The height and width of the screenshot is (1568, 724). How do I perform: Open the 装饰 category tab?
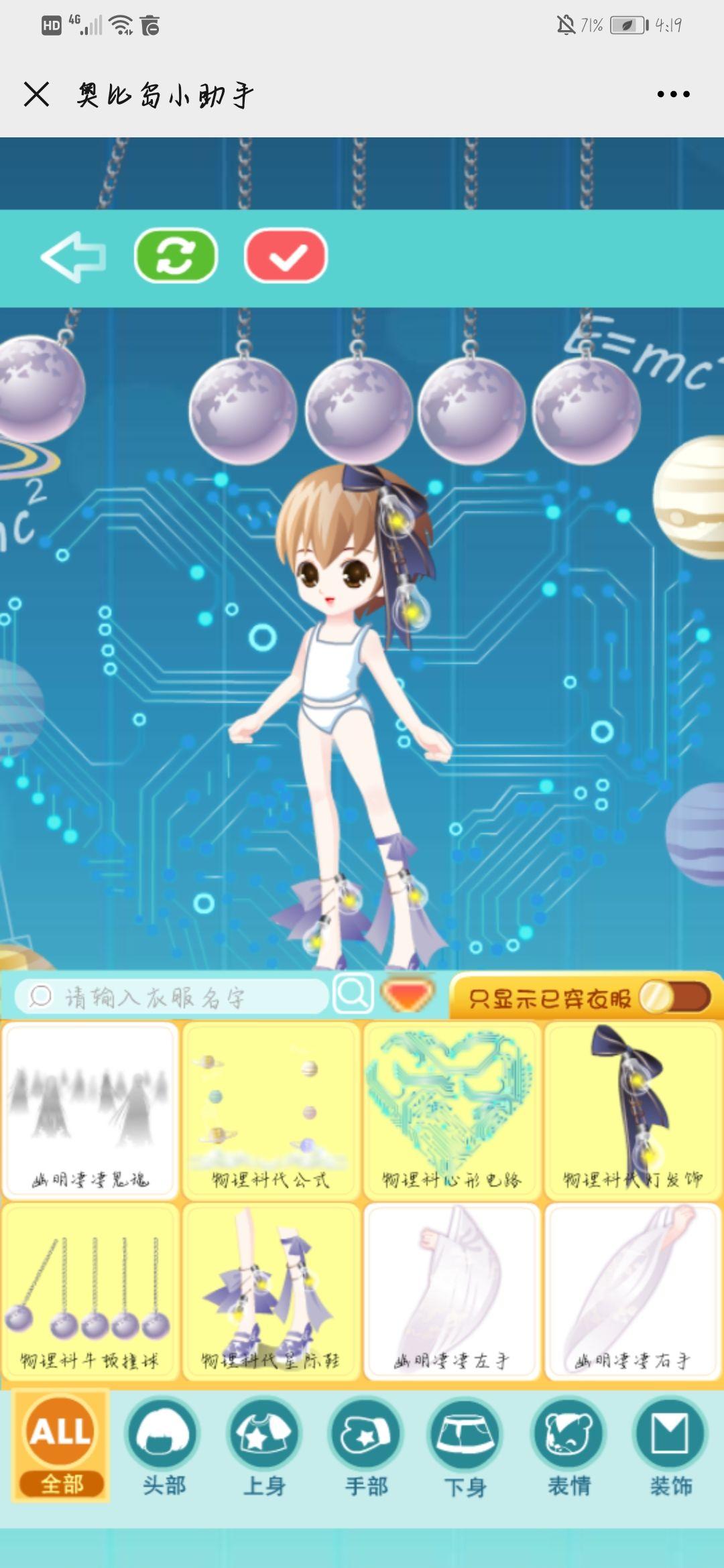pyautogui.click(x=670, y=1447)
